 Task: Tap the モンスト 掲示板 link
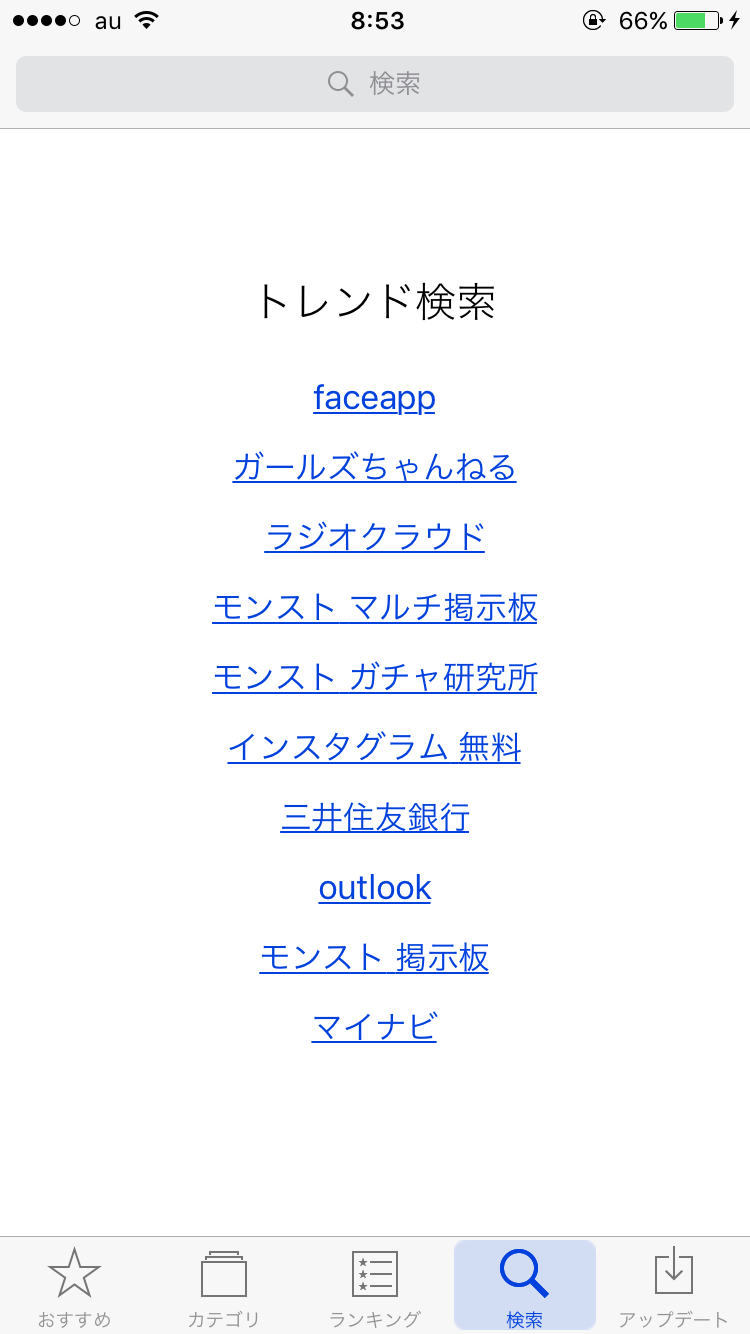[x=375, y=958]
